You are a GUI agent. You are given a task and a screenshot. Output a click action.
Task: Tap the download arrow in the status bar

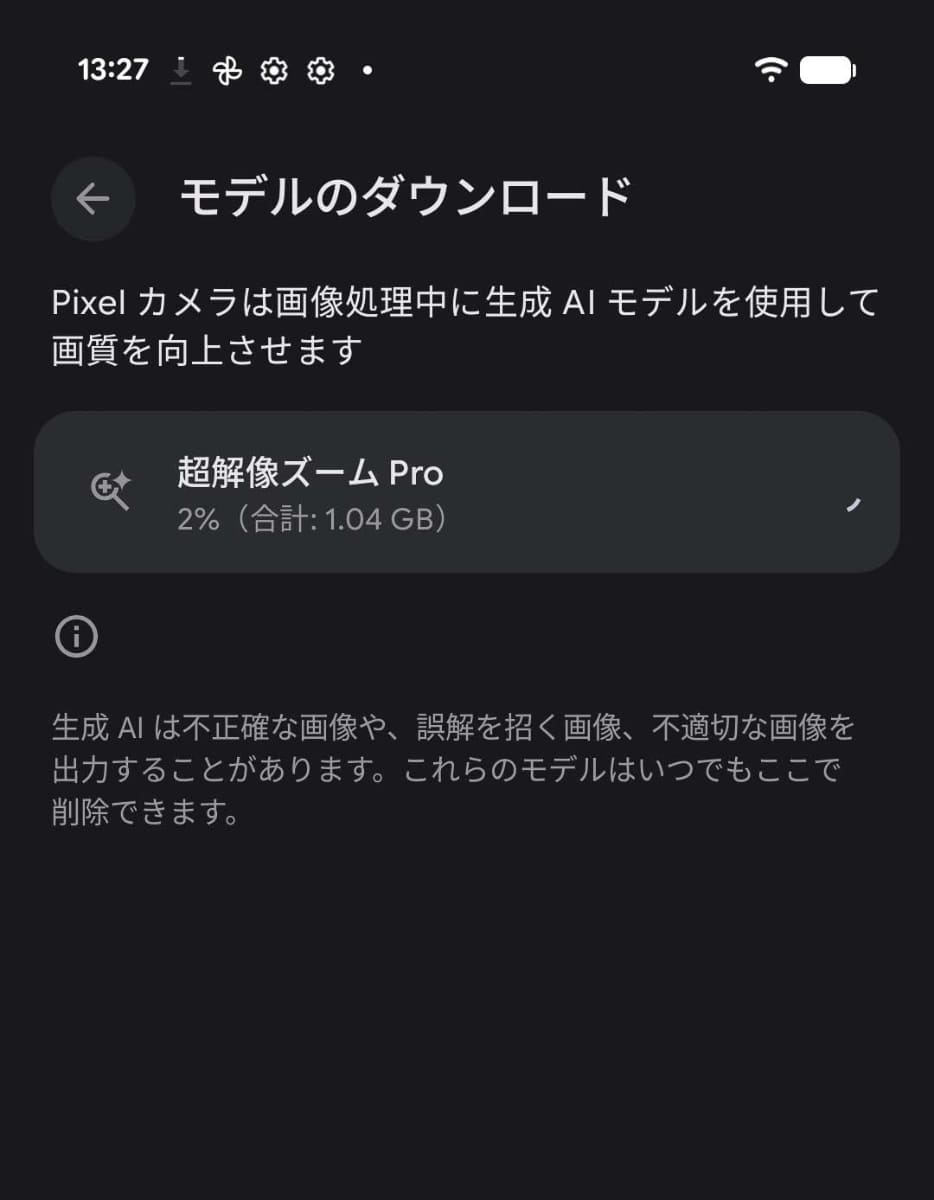click(182, 70)
